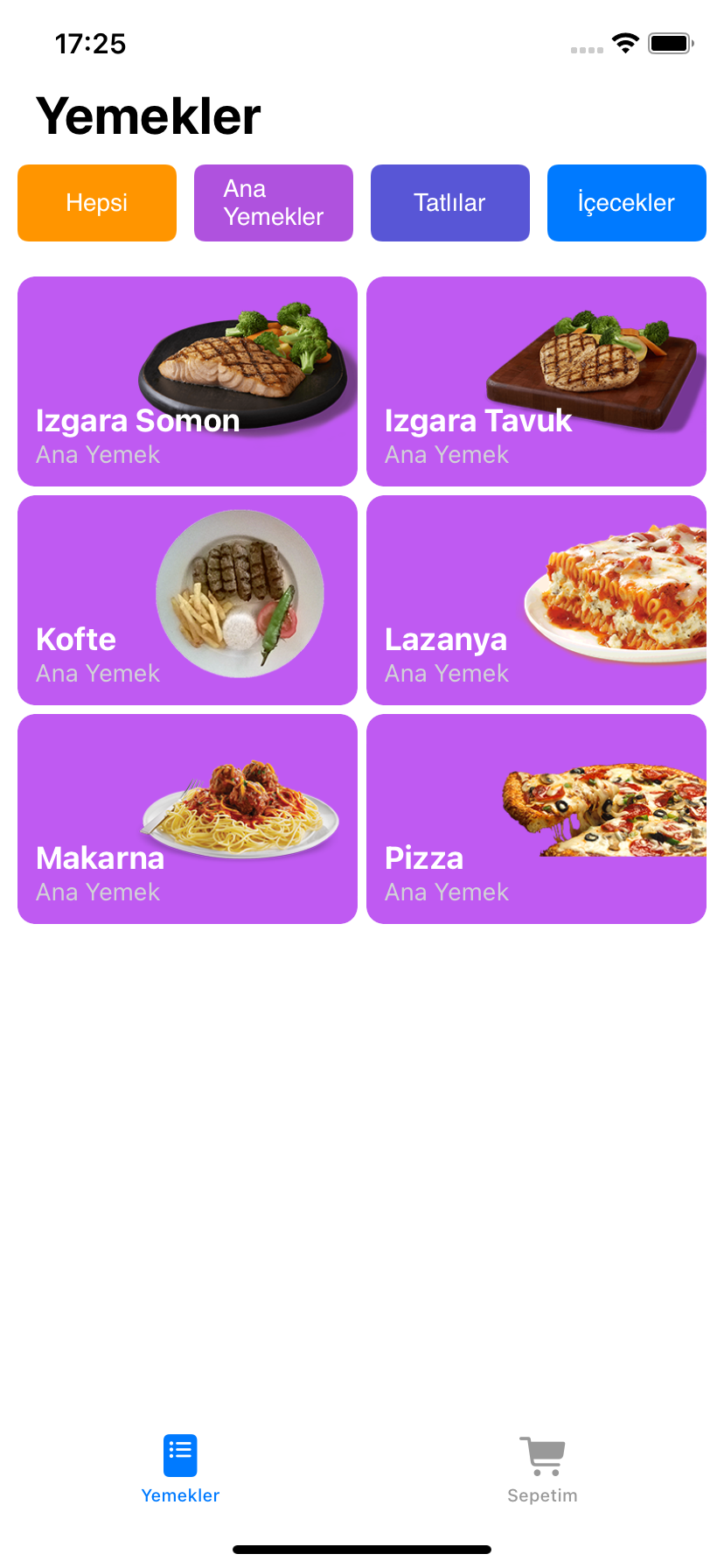
Task: Choose the İçecekler category button
Action: 627,203
